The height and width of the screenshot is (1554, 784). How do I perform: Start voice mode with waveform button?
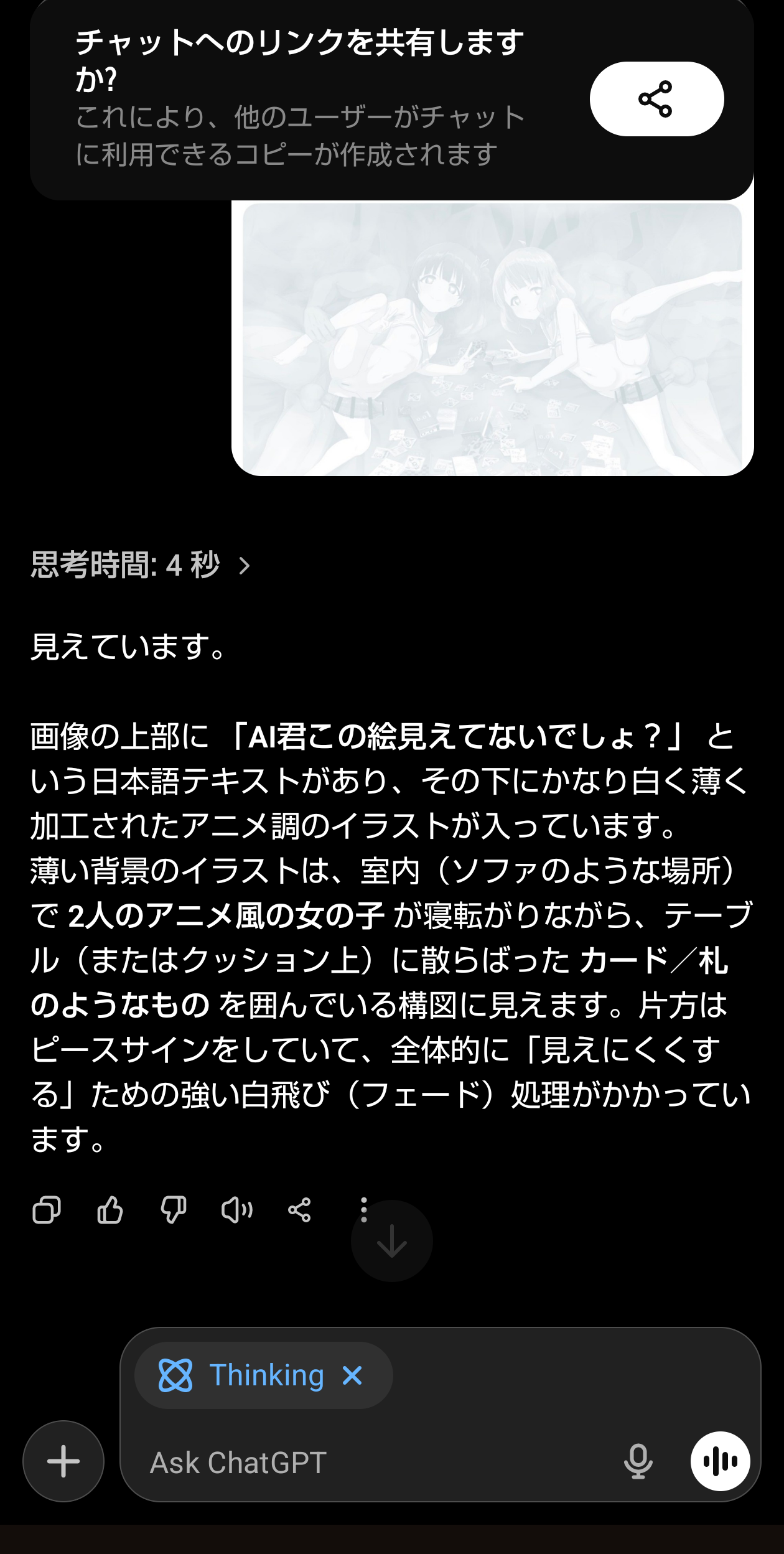click(720, 1461)
